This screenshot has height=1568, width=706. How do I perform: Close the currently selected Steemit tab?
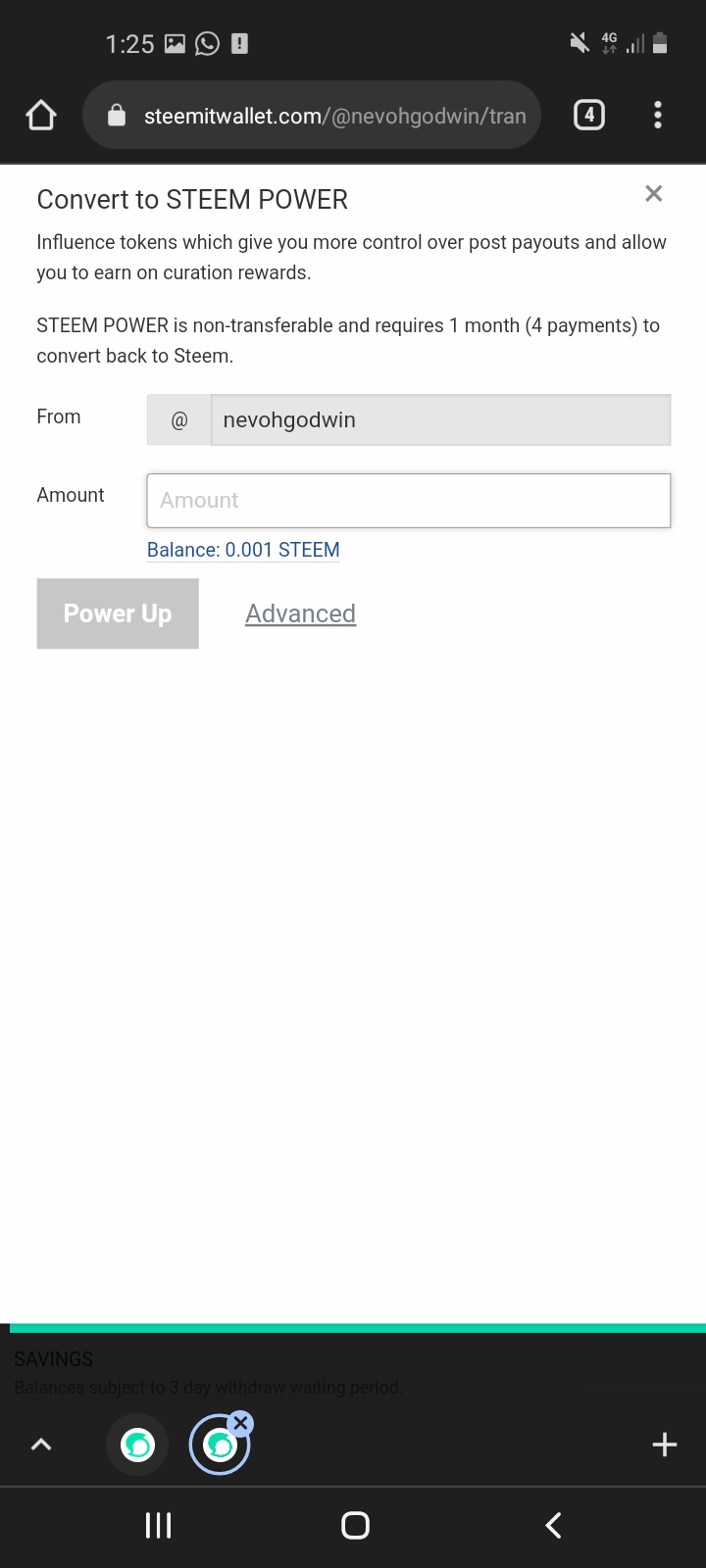click(241, 1423)
